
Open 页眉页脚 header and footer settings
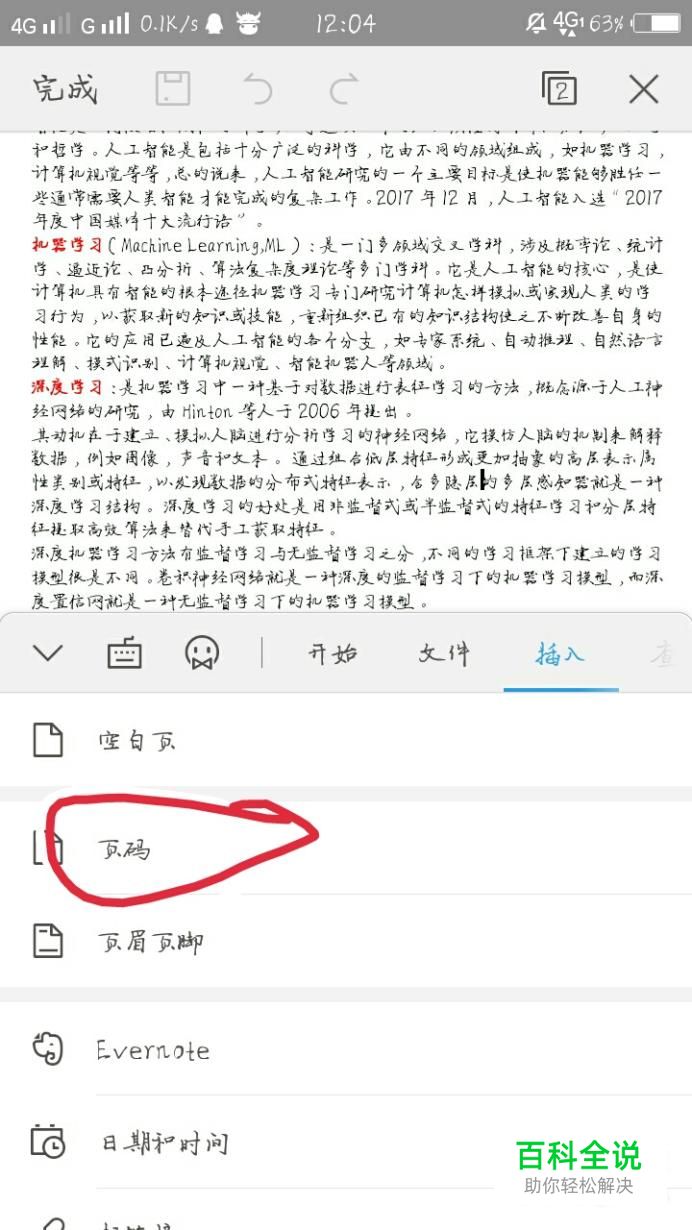[150, 942]
